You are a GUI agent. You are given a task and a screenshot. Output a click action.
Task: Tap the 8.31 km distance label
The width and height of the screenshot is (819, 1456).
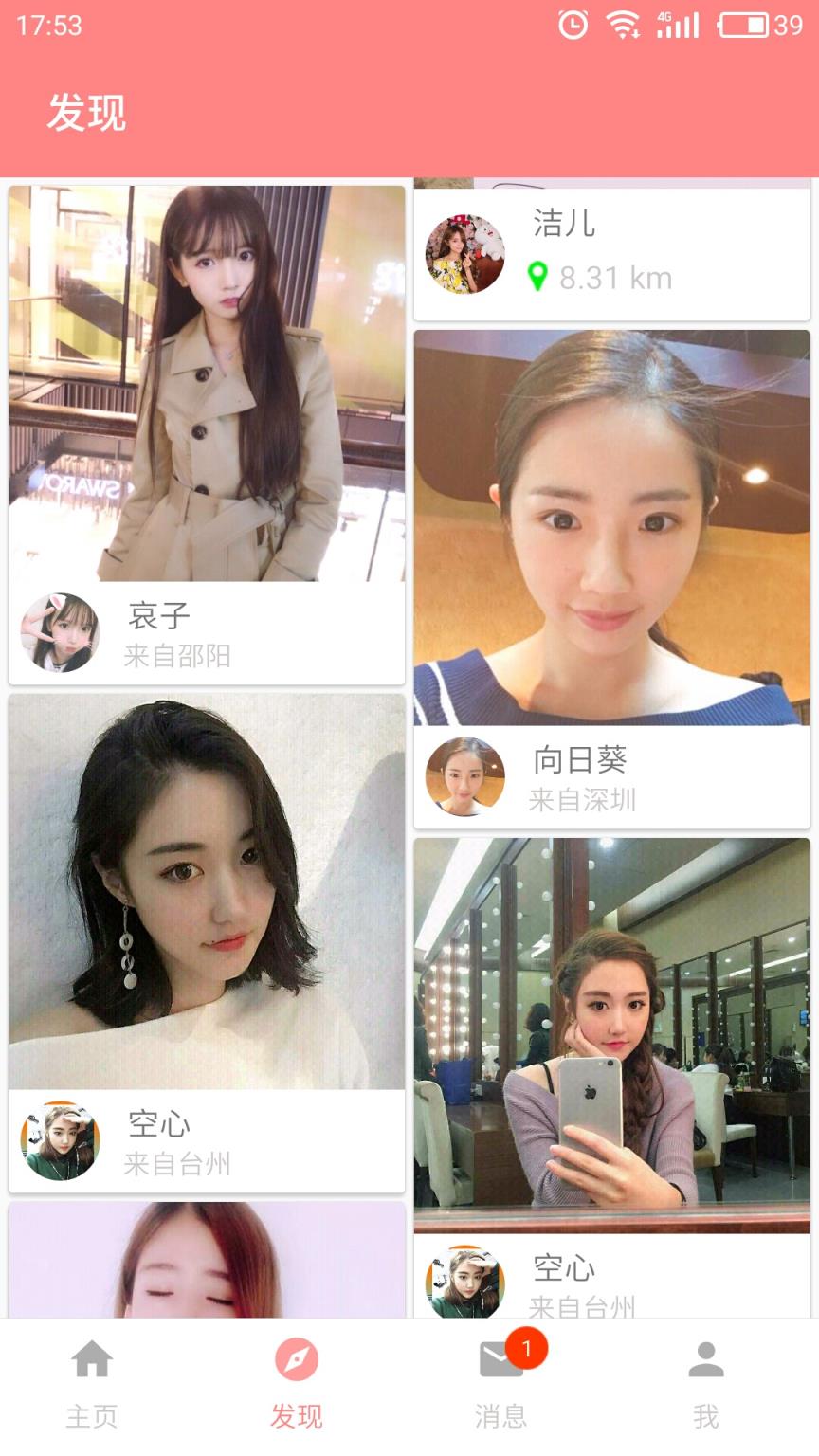coord(616,277)
